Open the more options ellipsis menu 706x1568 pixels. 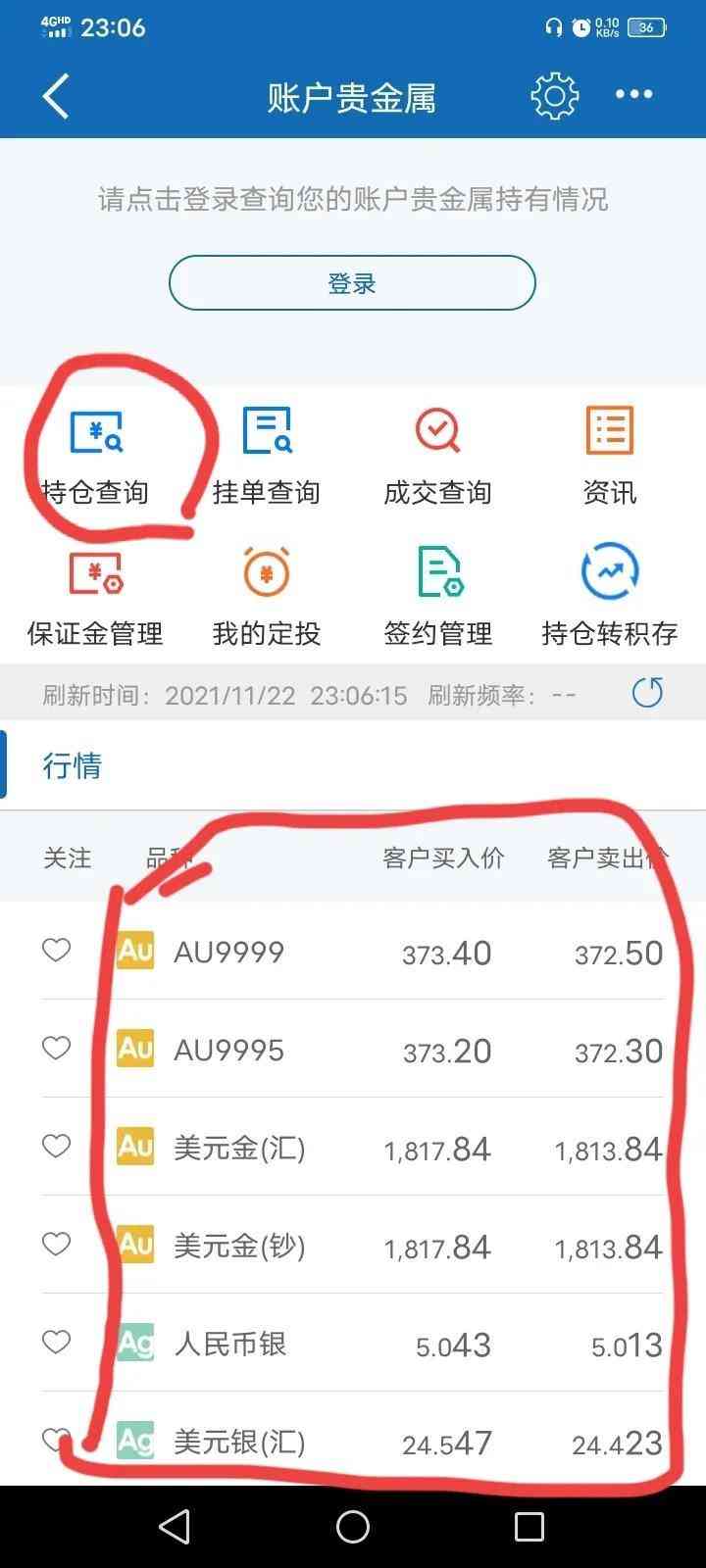tap(633, 95)
